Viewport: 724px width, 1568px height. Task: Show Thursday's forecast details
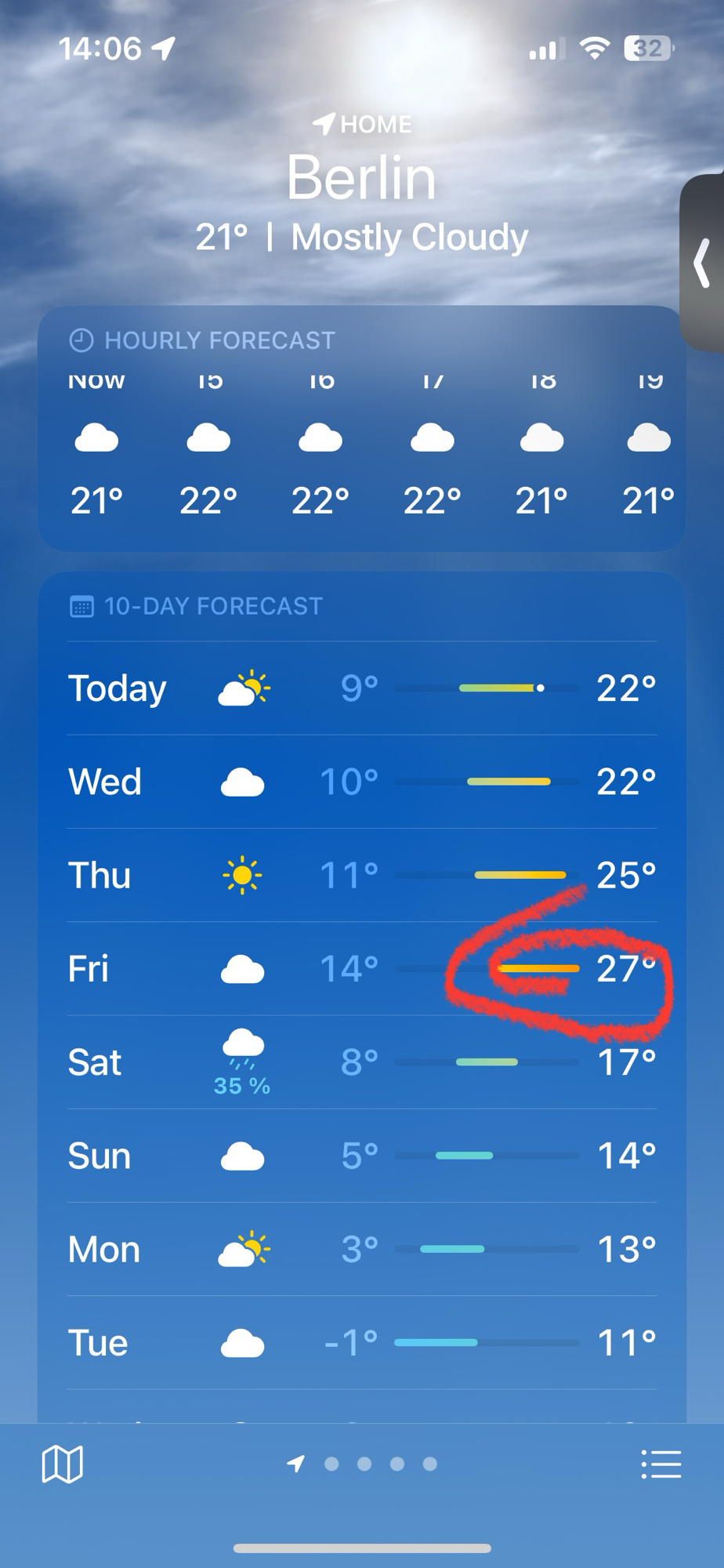pyautogui.click(x=361, y=875)
